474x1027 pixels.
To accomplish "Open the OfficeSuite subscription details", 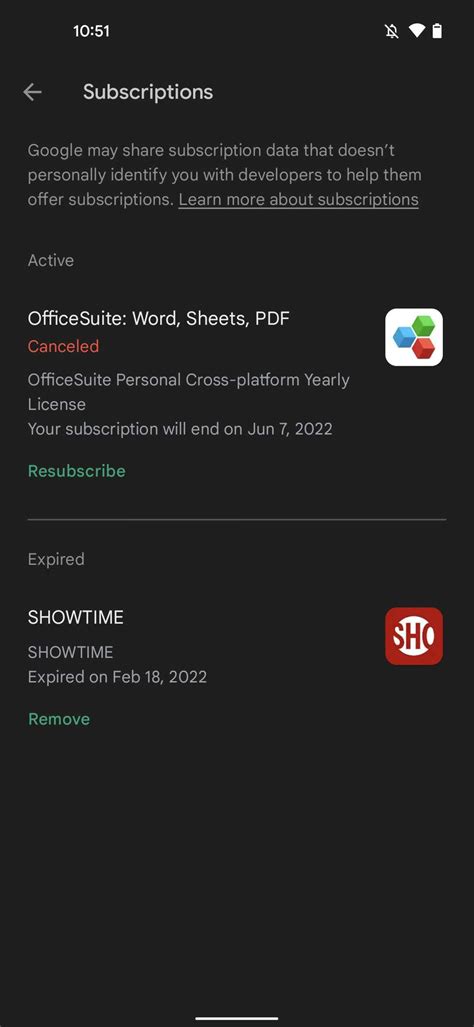I will click(x=237, y=373).
